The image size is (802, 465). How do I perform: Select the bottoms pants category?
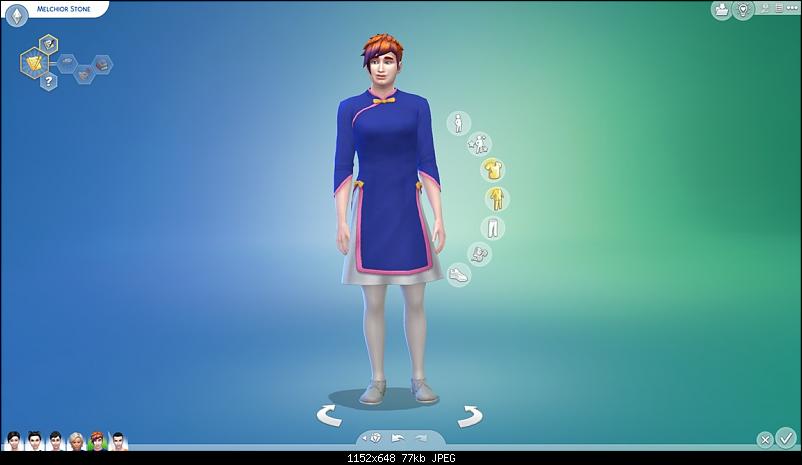click(492, 227)
